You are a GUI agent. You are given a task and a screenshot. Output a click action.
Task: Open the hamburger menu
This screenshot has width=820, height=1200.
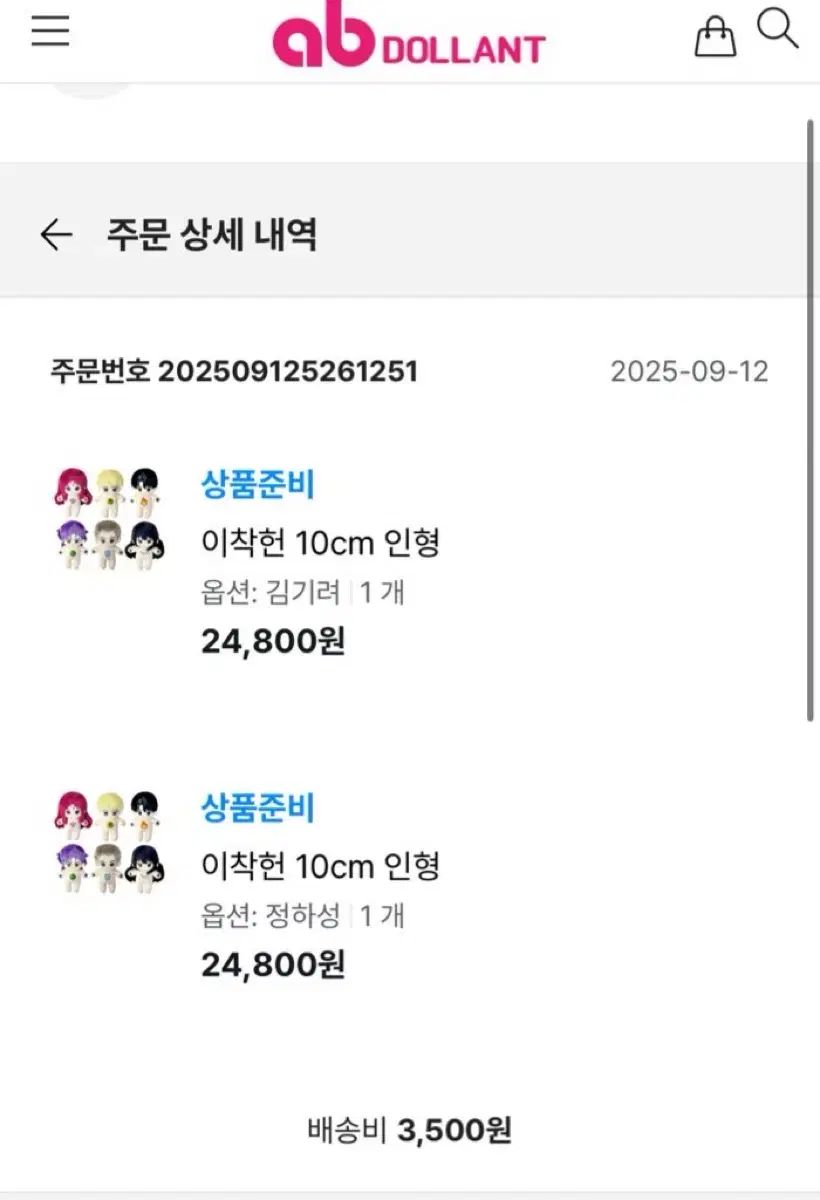click(x=50, y=31)
